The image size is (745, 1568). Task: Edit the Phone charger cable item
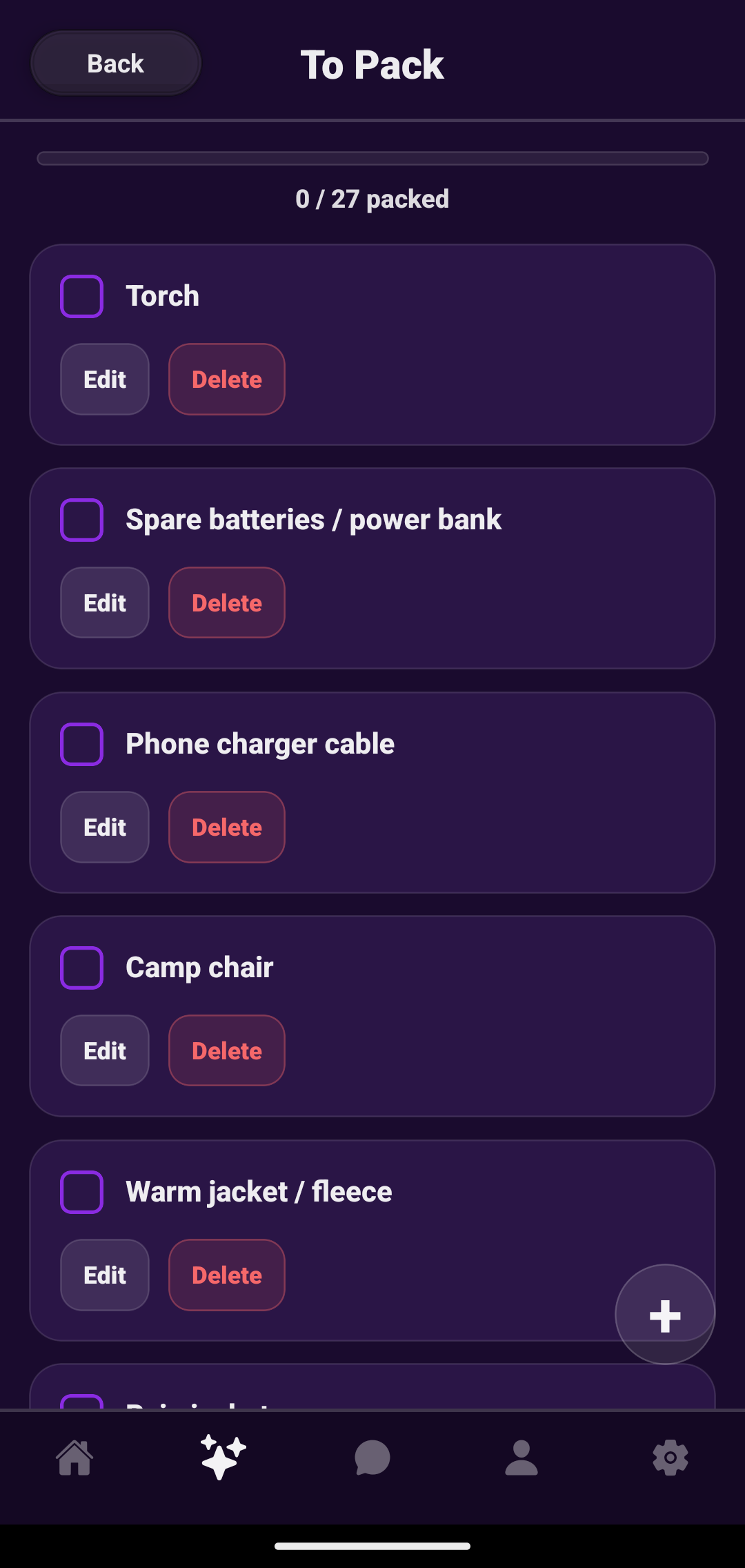pyautogui.click(x=105, y=827)
